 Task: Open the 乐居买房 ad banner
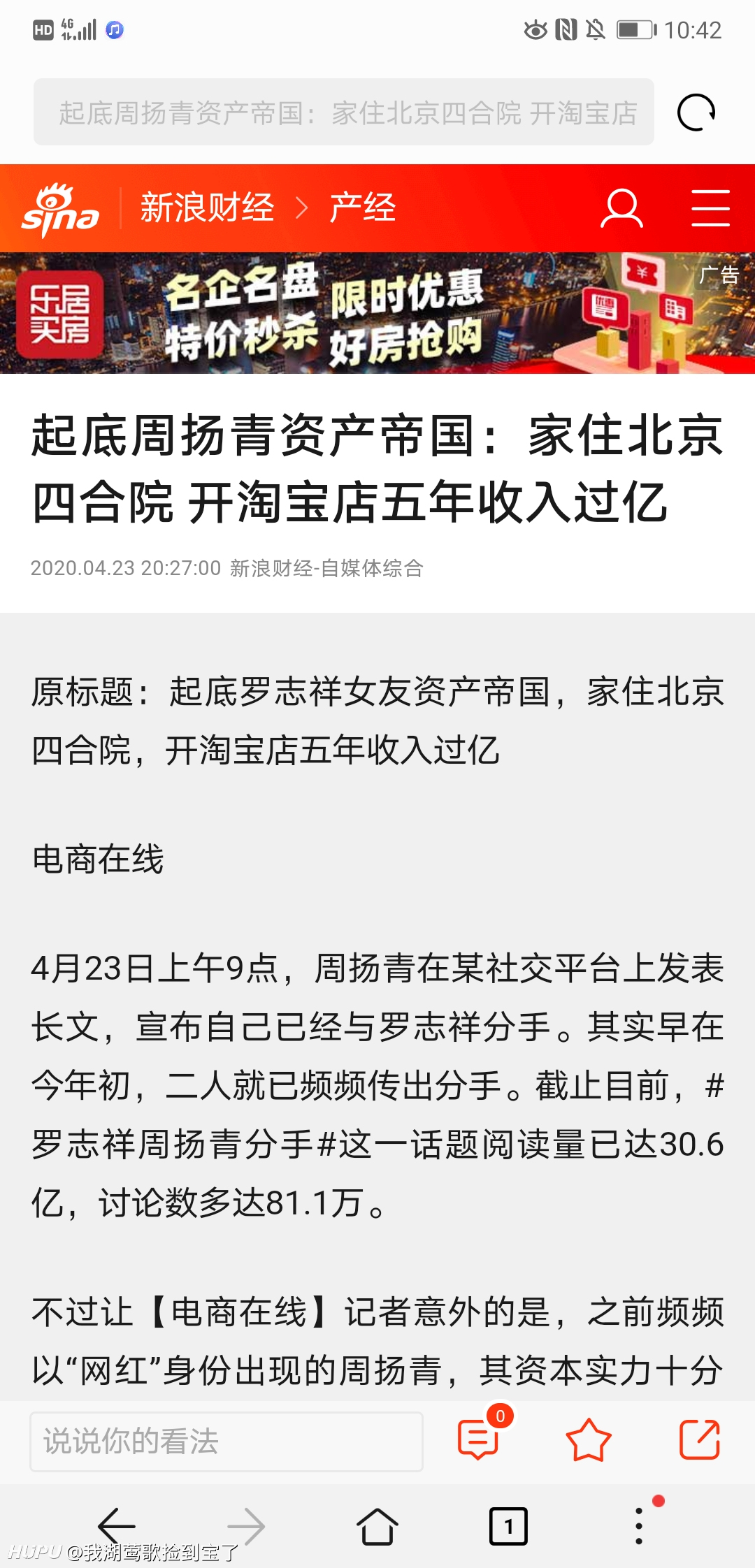[x=377, y=313]
